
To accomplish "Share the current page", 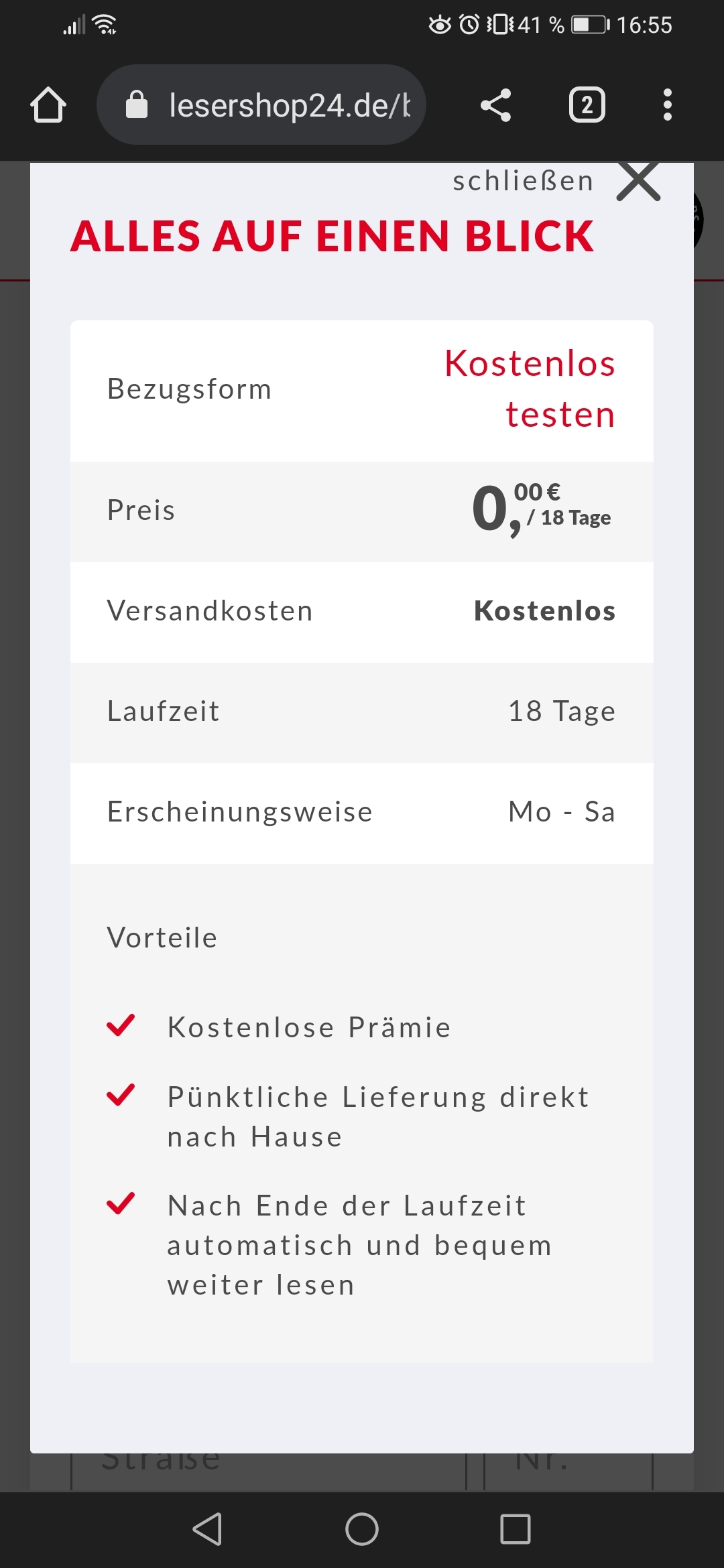I will [x=496, y=105].
